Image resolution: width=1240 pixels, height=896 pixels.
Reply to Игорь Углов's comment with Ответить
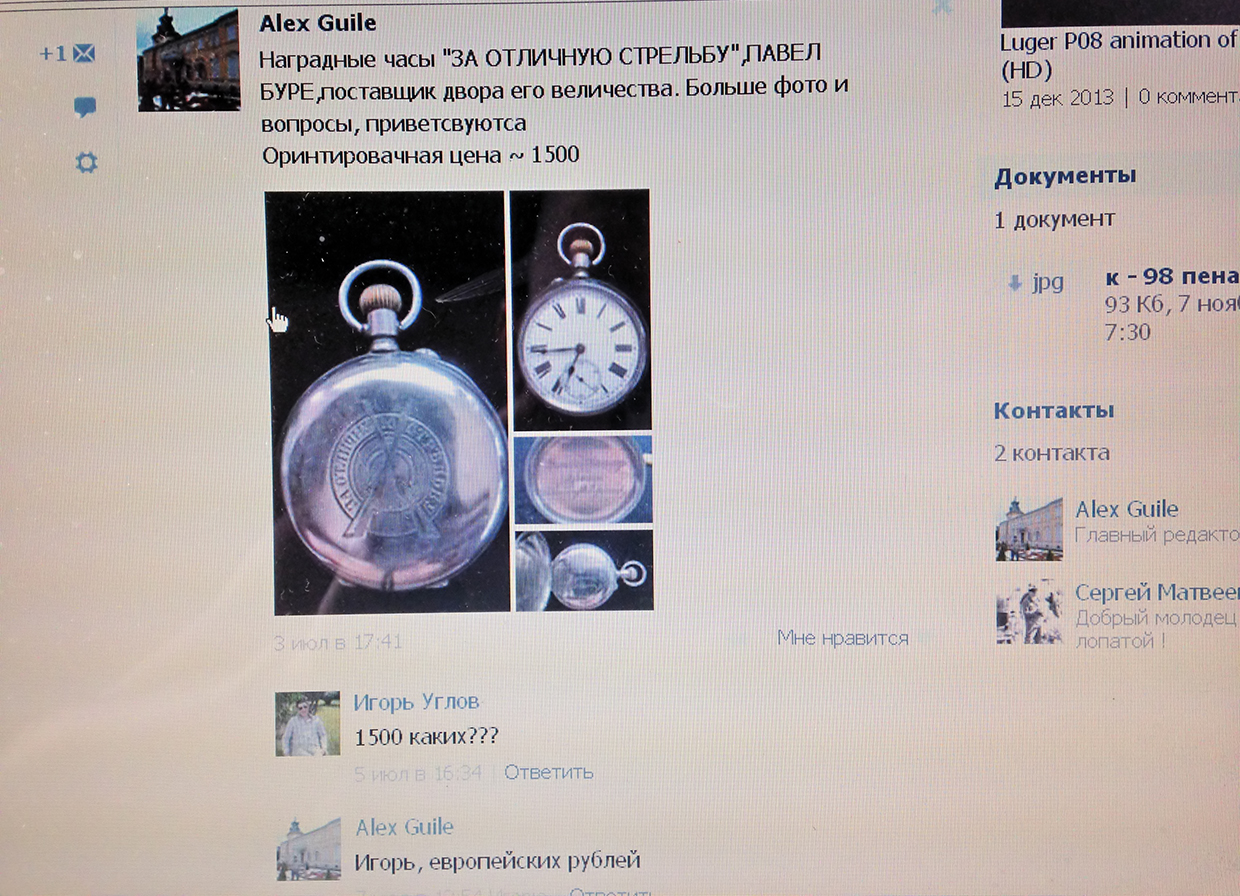coord(548,772)
